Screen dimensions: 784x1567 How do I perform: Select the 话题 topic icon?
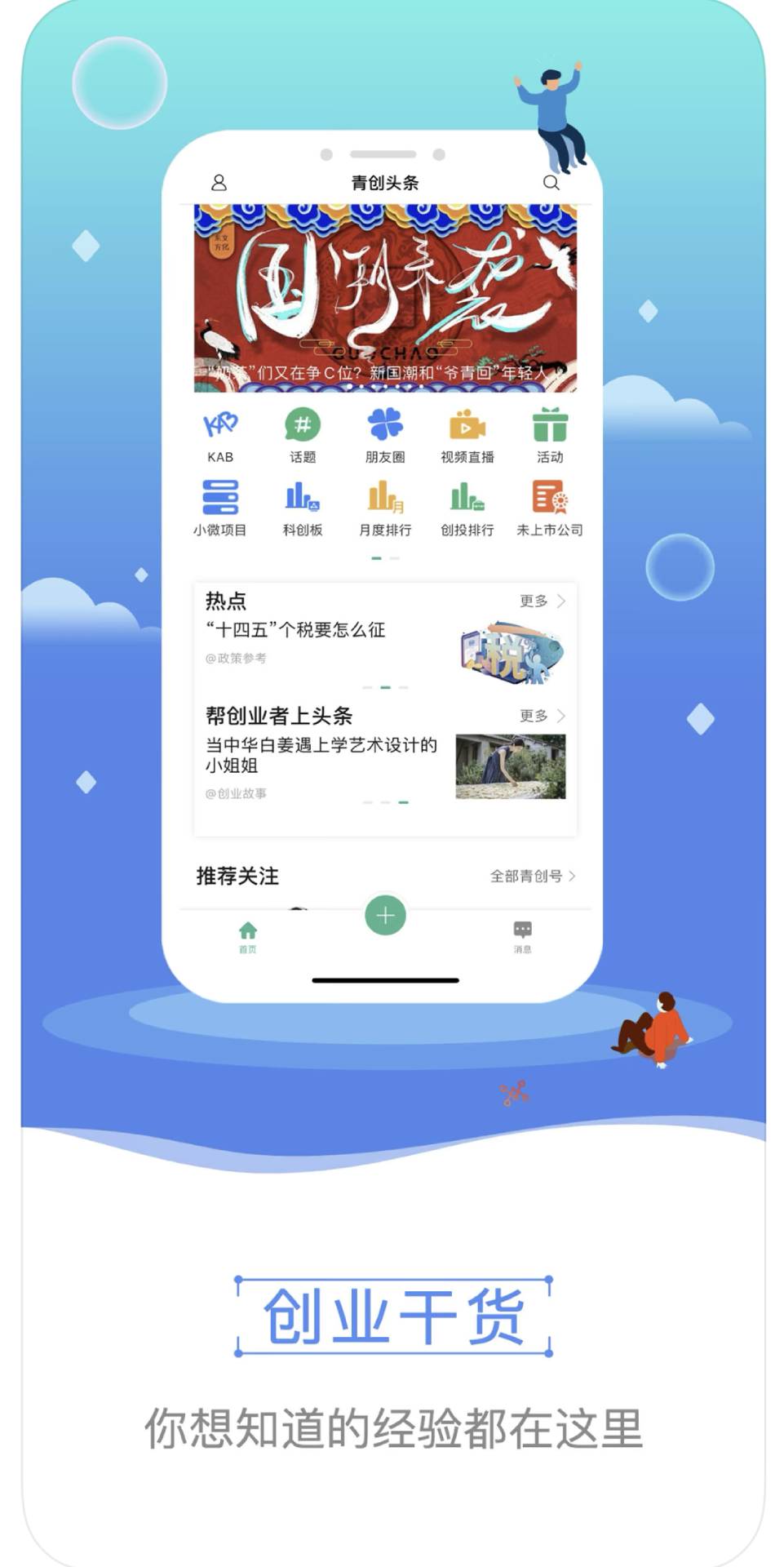(x=301, y=430)
